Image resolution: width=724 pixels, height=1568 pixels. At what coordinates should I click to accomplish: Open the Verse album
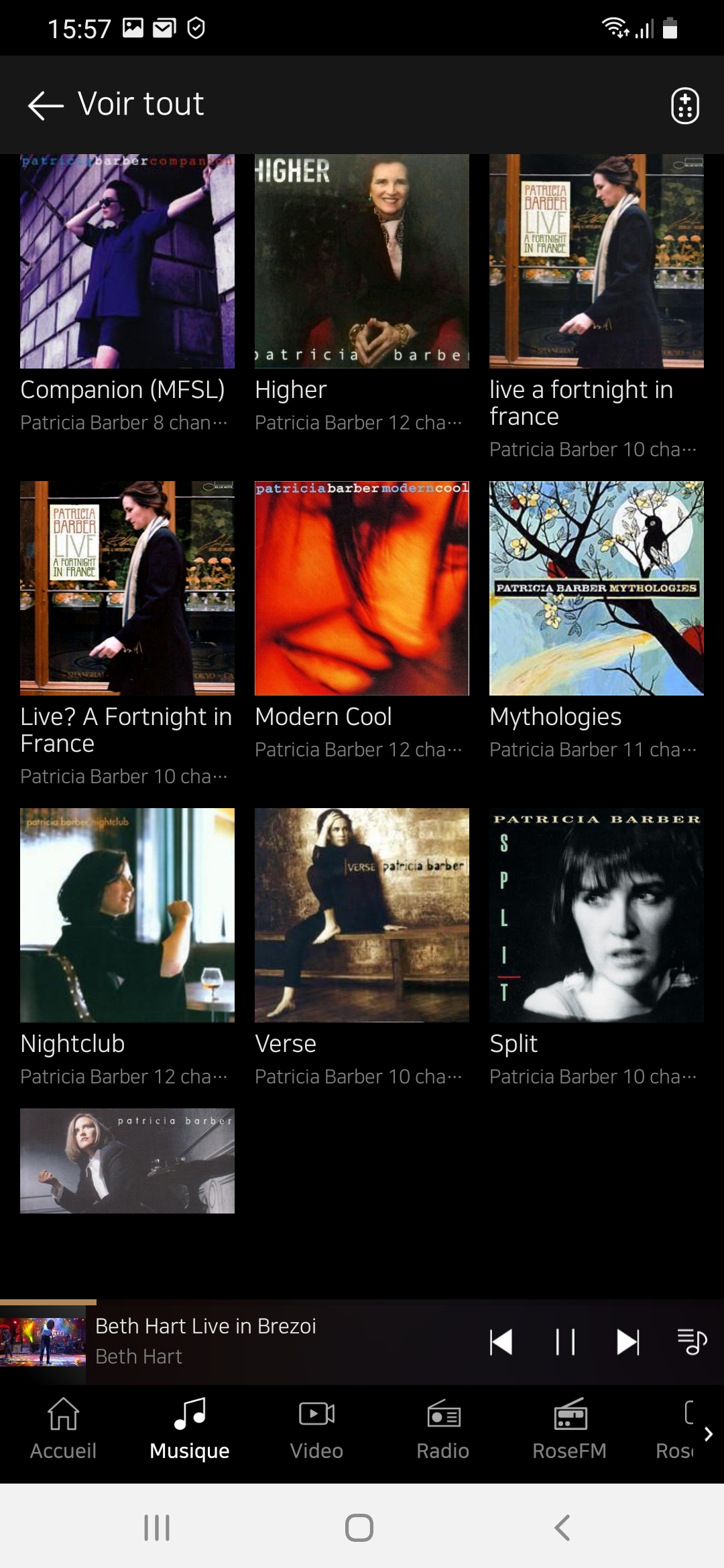tap(362, 915)
